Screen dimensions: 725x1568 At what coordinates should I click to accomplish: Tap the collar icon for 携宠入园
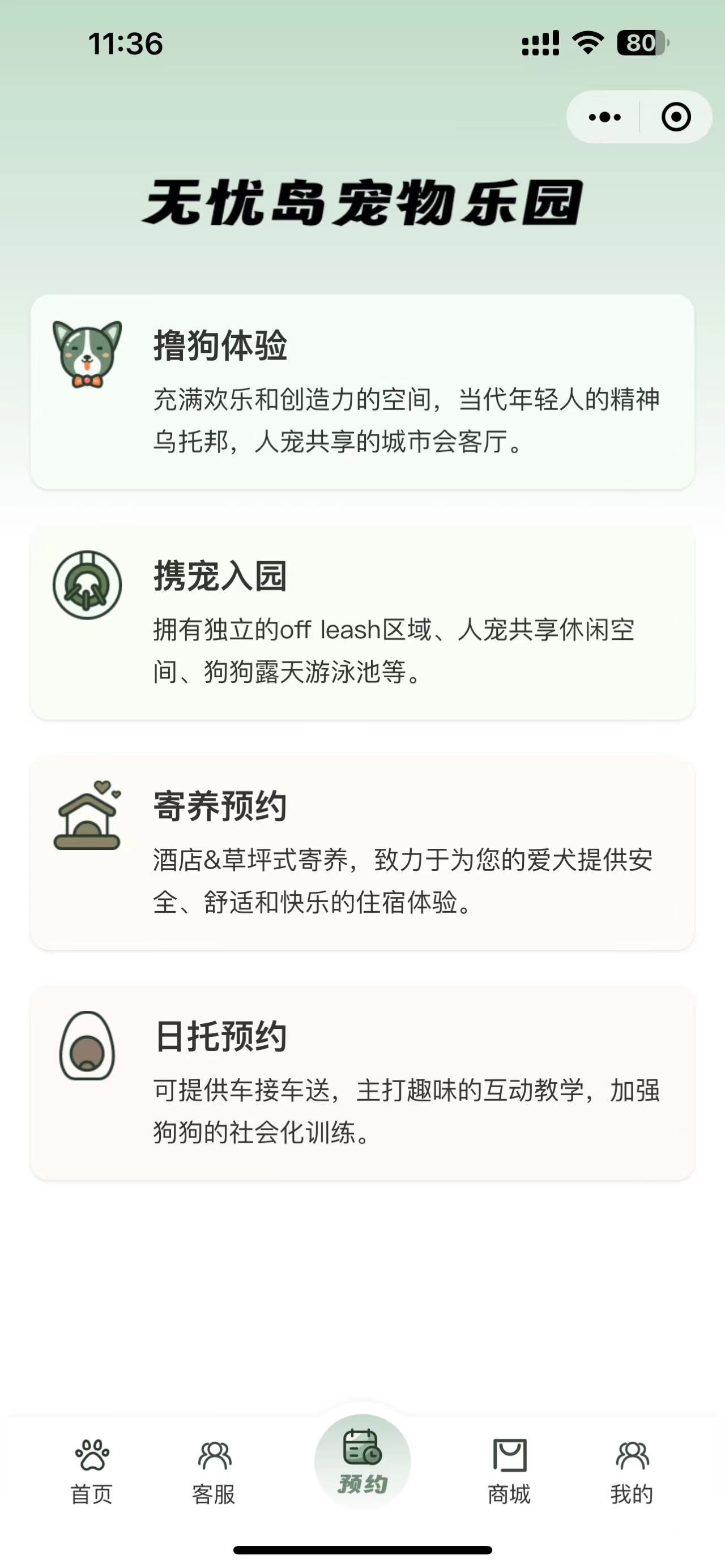[x=87, y=584]
